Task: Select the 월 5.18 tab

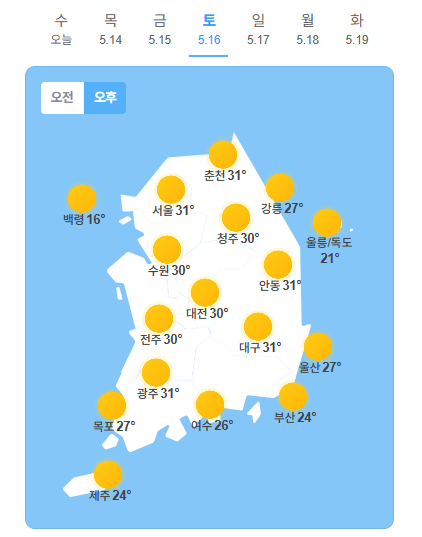Action: [x=307, y=30]
